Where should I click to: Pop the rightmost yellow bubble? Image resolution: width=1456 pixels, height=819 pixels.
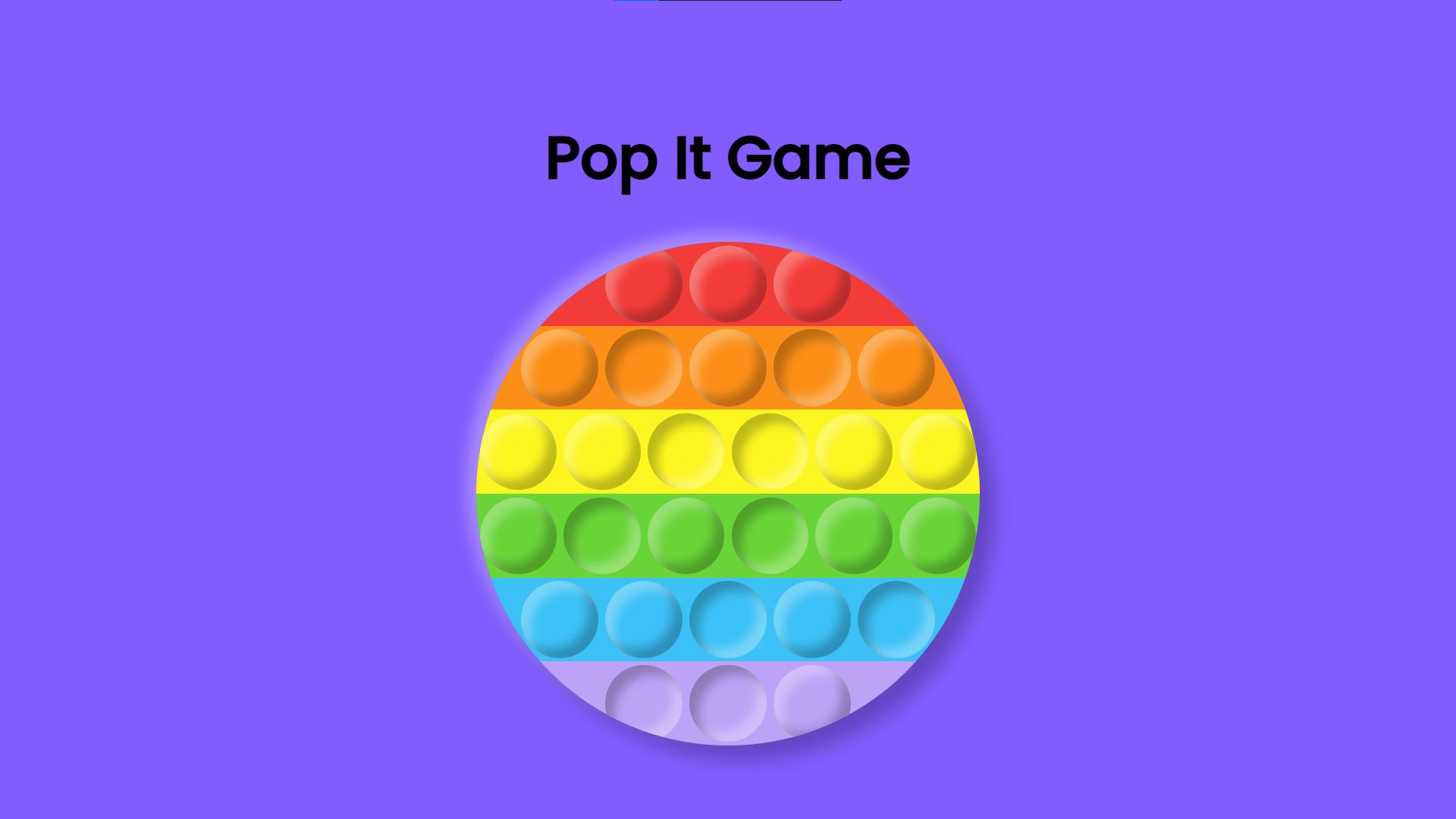(938, 451)
